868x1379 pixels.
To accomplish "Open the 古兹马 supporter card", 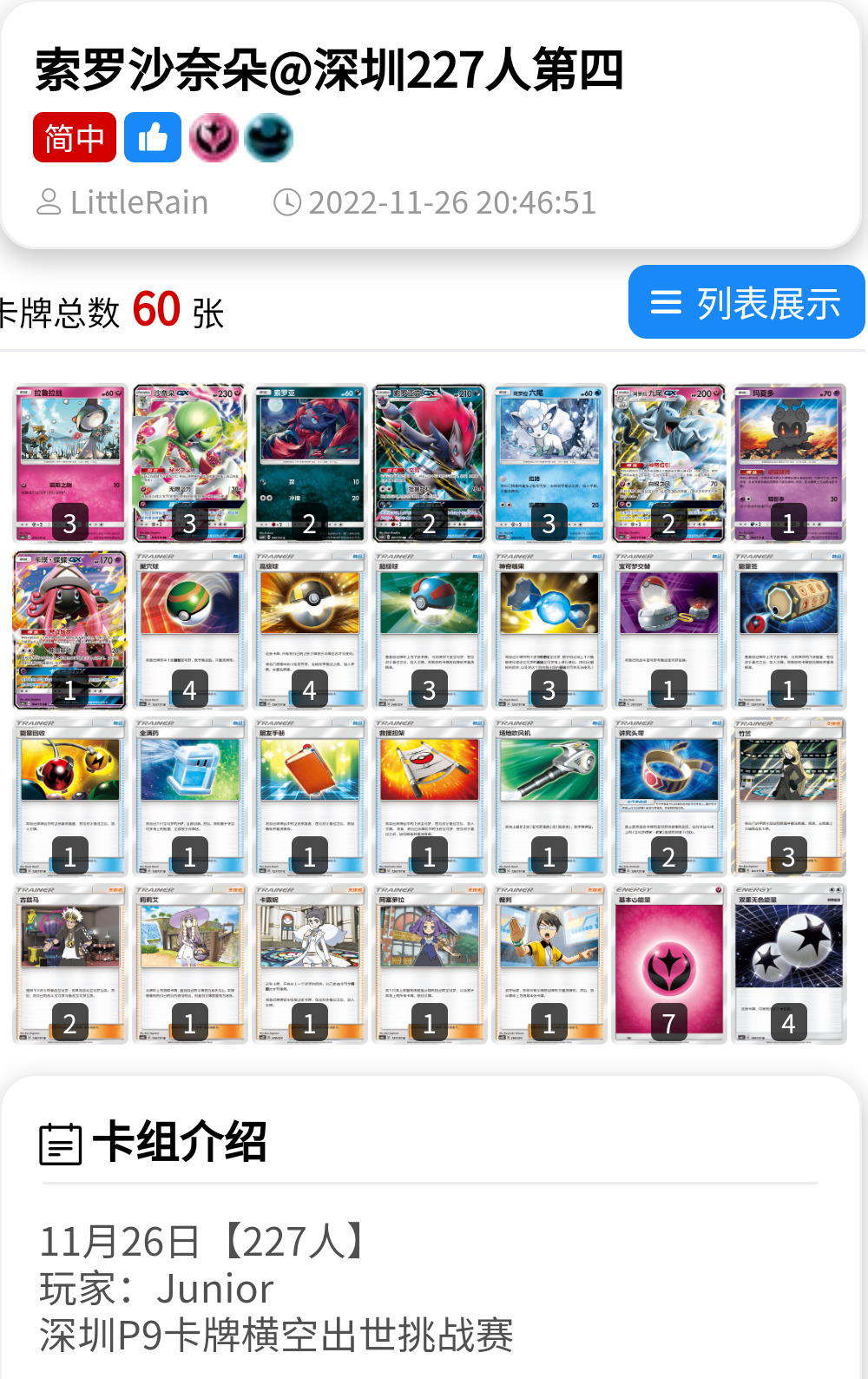I will [70, 964].
